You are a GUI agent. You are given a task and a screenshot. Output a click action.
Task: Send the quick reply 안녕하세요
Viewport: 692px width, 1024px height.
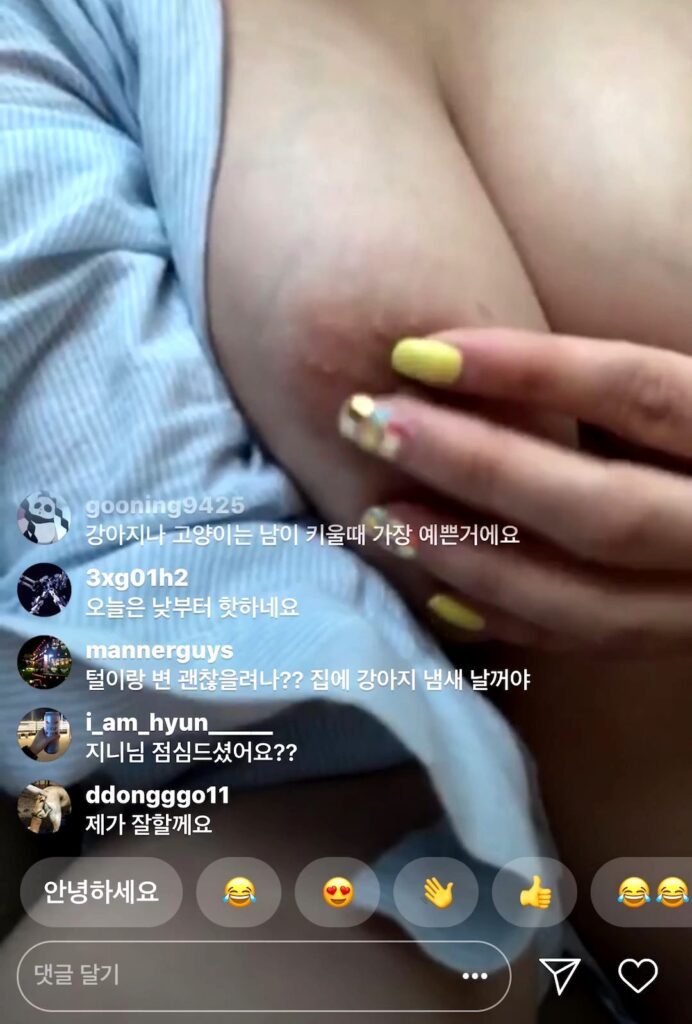pyautogui.click(x=100, y=892)
